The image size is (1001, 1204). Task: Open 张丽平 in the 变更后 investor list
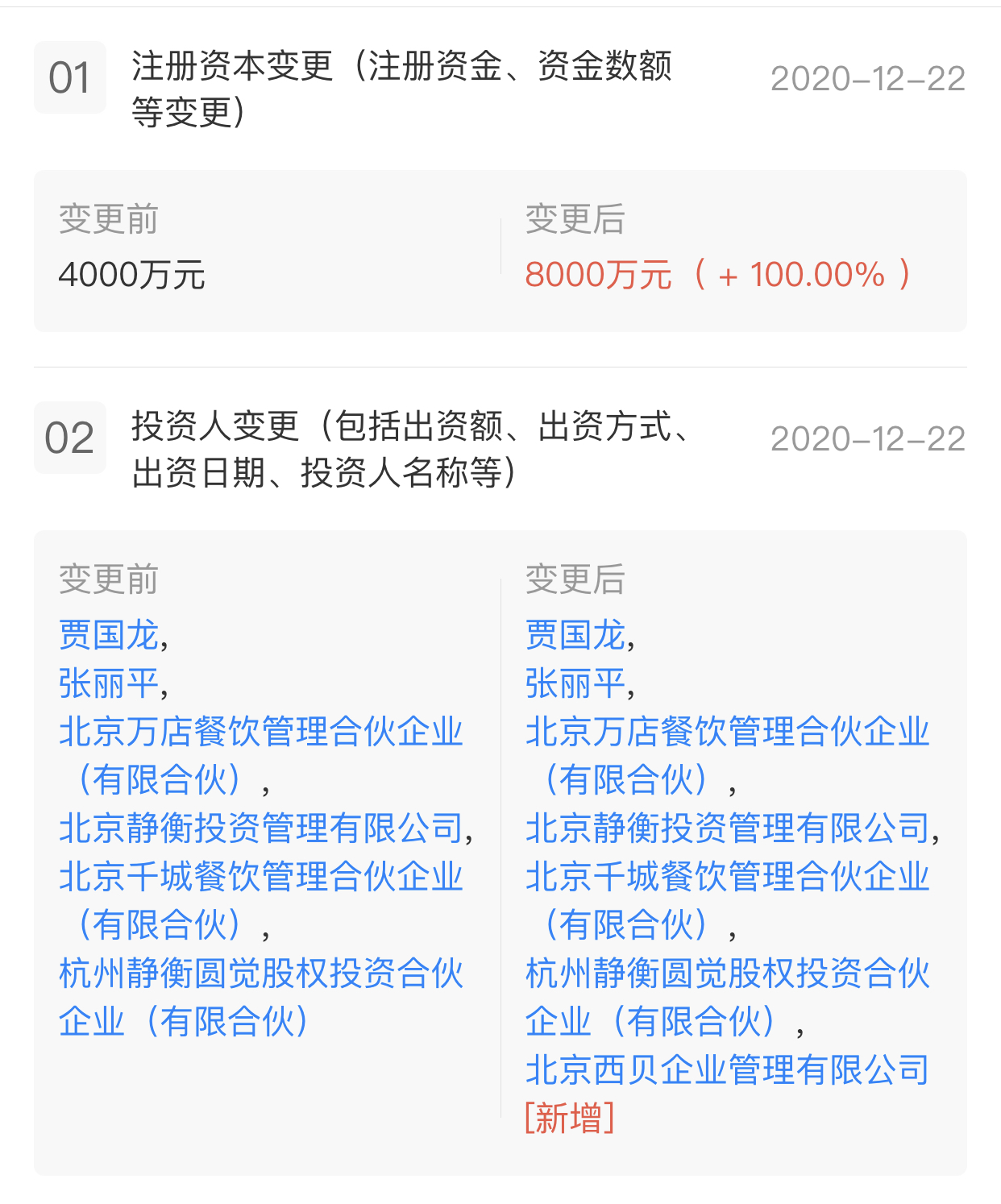(x=575, y=683)
